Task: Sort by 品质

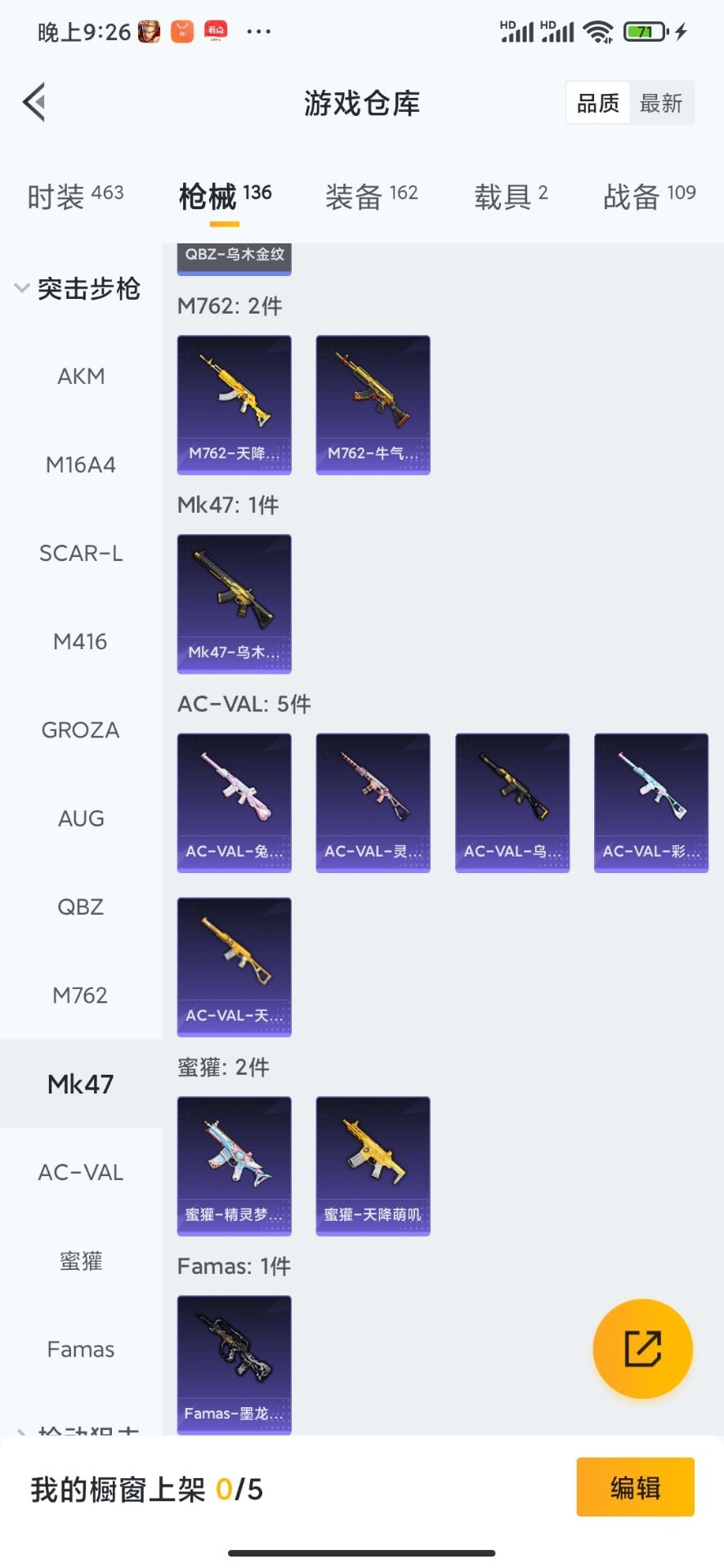Action: pos(598,103)
